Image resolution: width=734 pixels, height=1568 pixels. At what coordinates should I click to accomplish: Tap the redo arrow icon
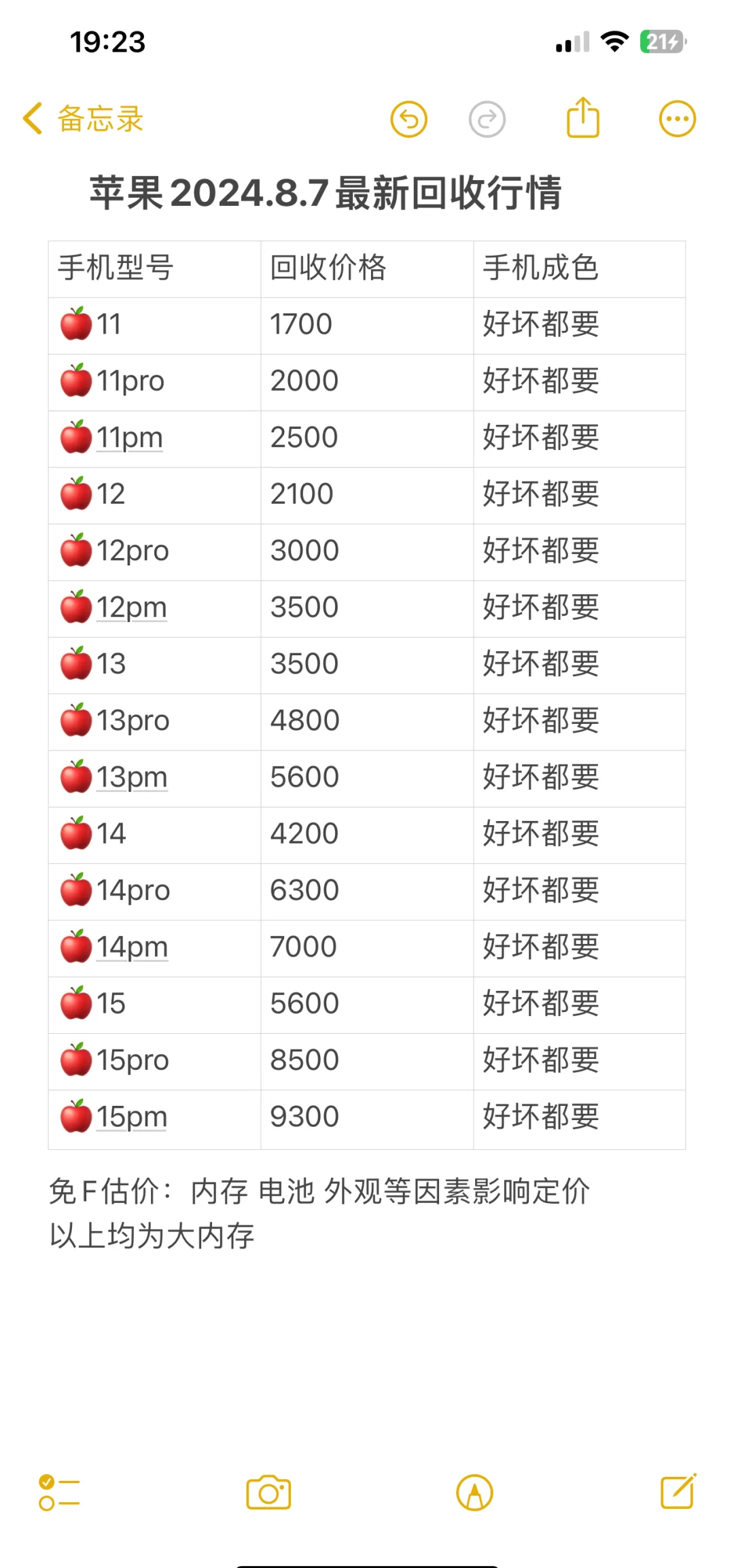[487, 120]
